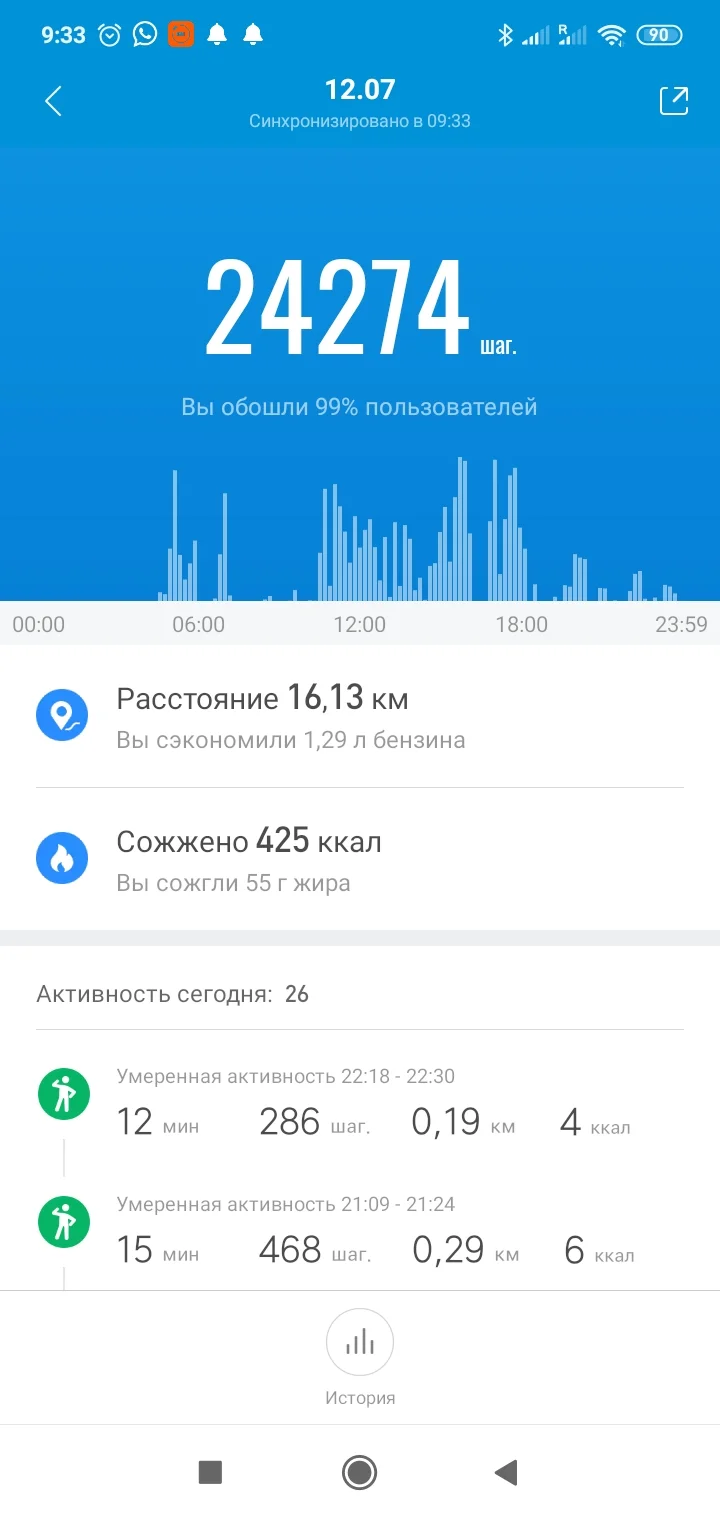Open sharing via the export icon top right

point(675,101)
